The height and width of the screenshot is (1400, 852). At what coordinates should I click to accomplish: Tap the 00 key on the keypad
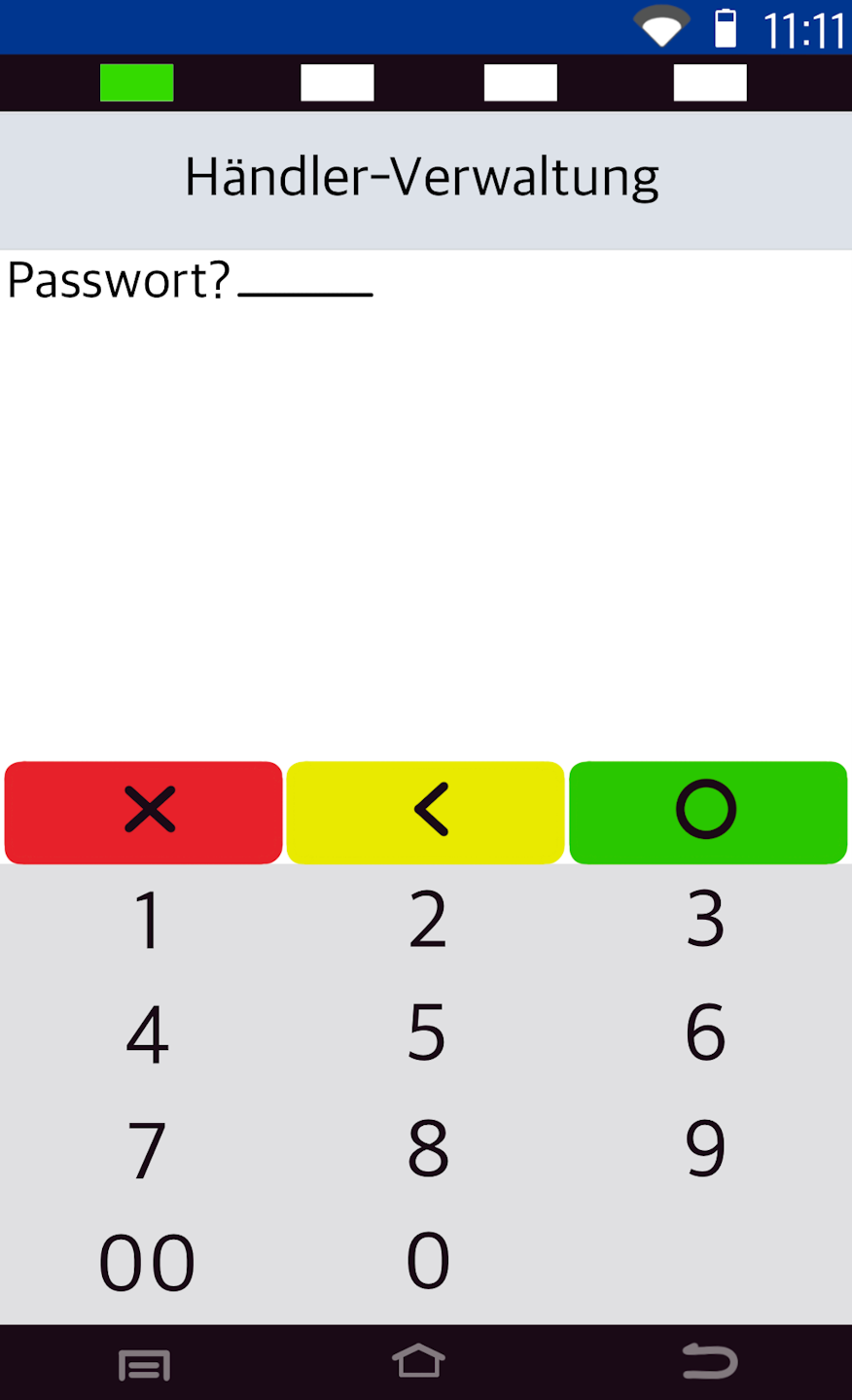[147, 1263]
